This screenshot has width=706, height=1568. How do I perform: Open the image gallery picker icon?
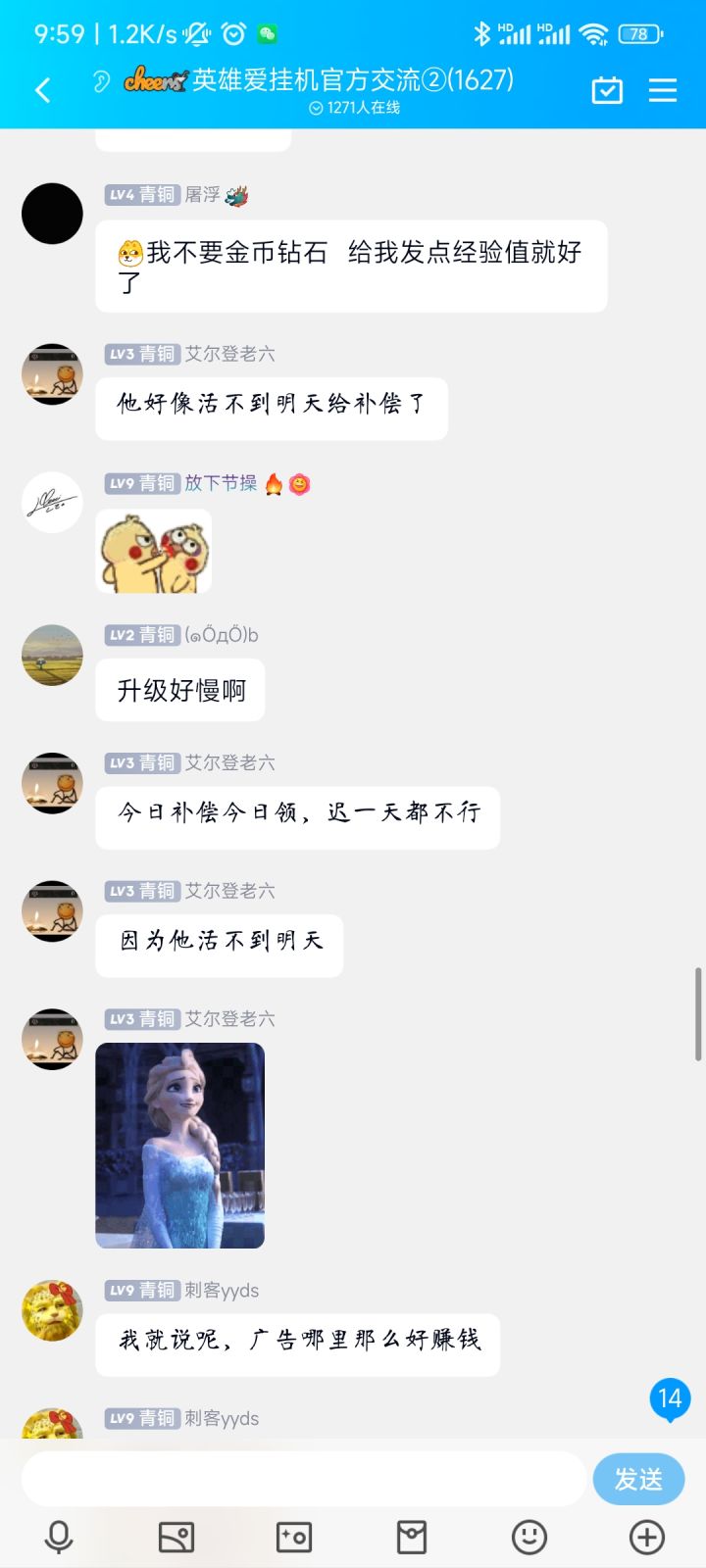click(x=176, y=1537)
